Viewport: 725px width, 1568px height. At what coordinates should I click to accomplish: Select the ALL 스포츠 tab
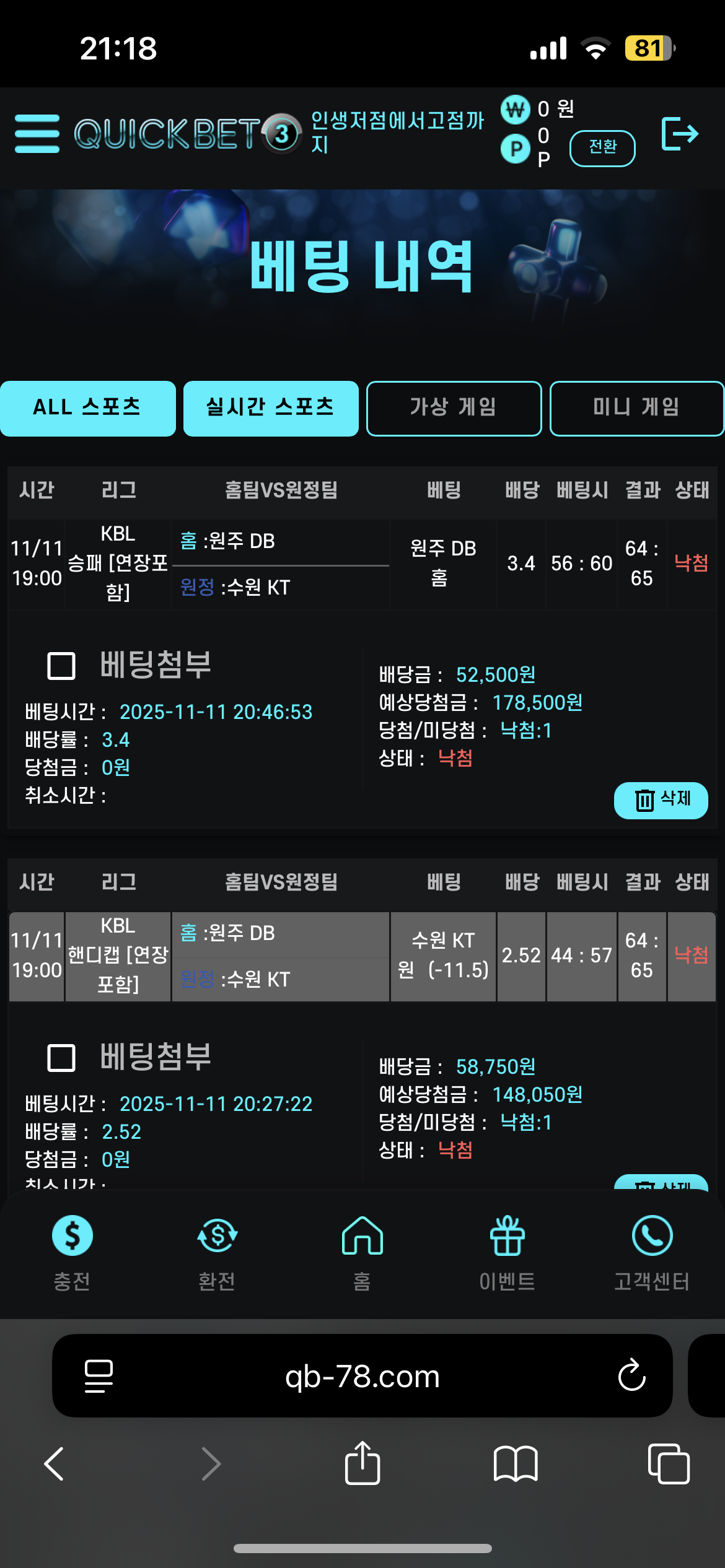(87, 408)
